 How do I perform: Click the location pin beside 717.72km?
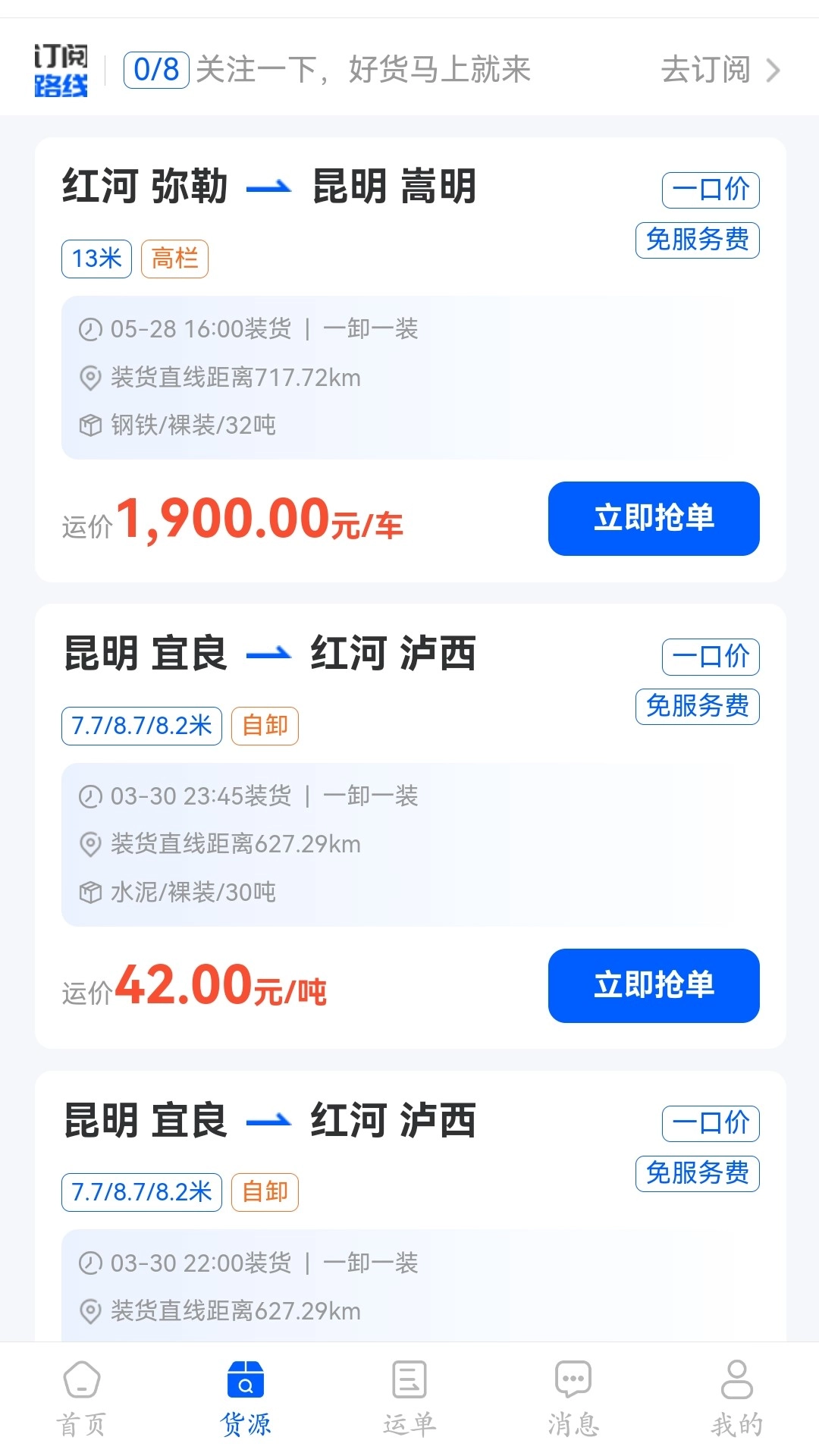(x=91, y=377)
